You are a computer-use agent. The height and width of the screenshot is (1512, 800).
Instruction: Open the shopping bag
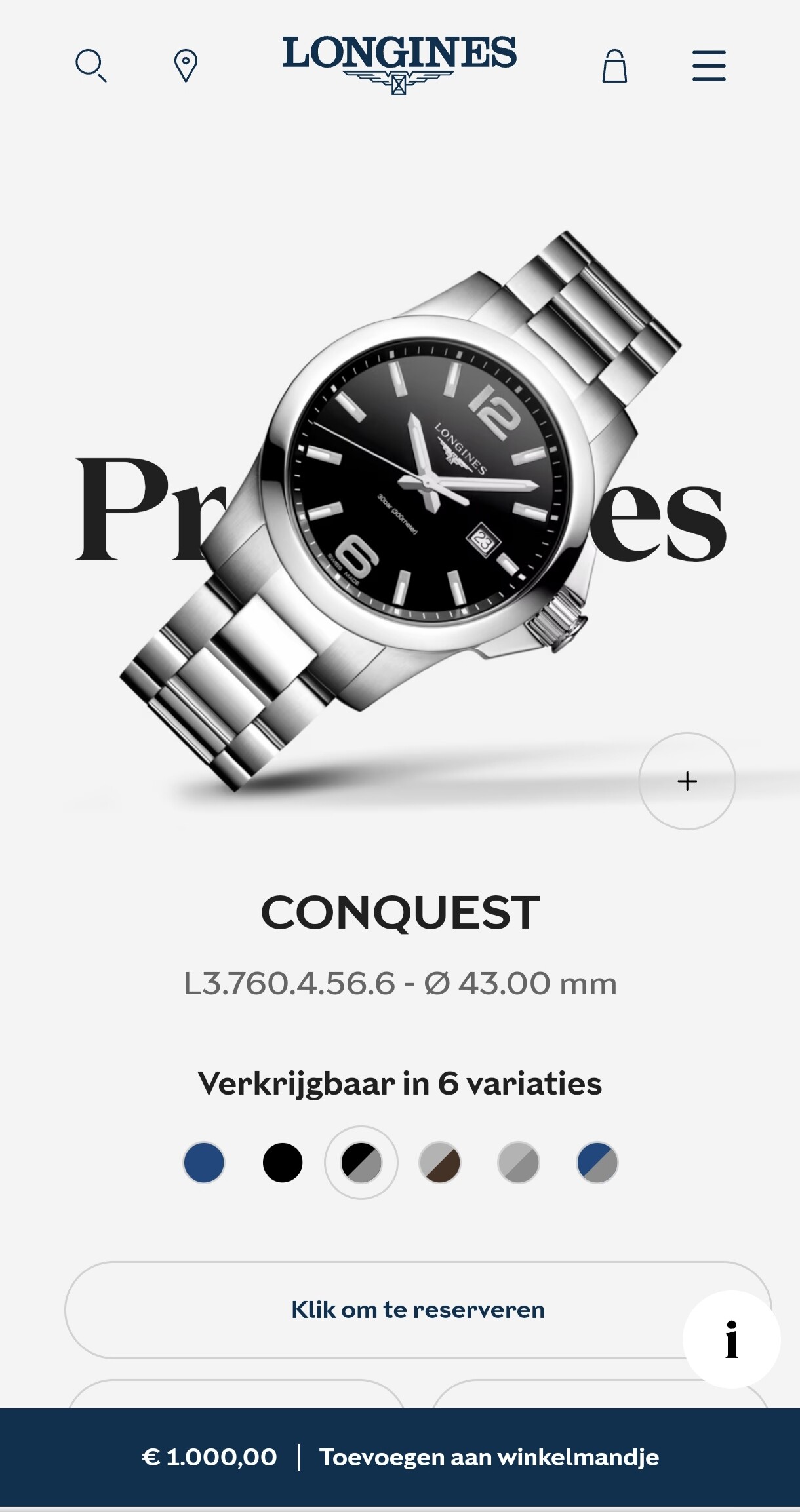click(x=614, y=66)
